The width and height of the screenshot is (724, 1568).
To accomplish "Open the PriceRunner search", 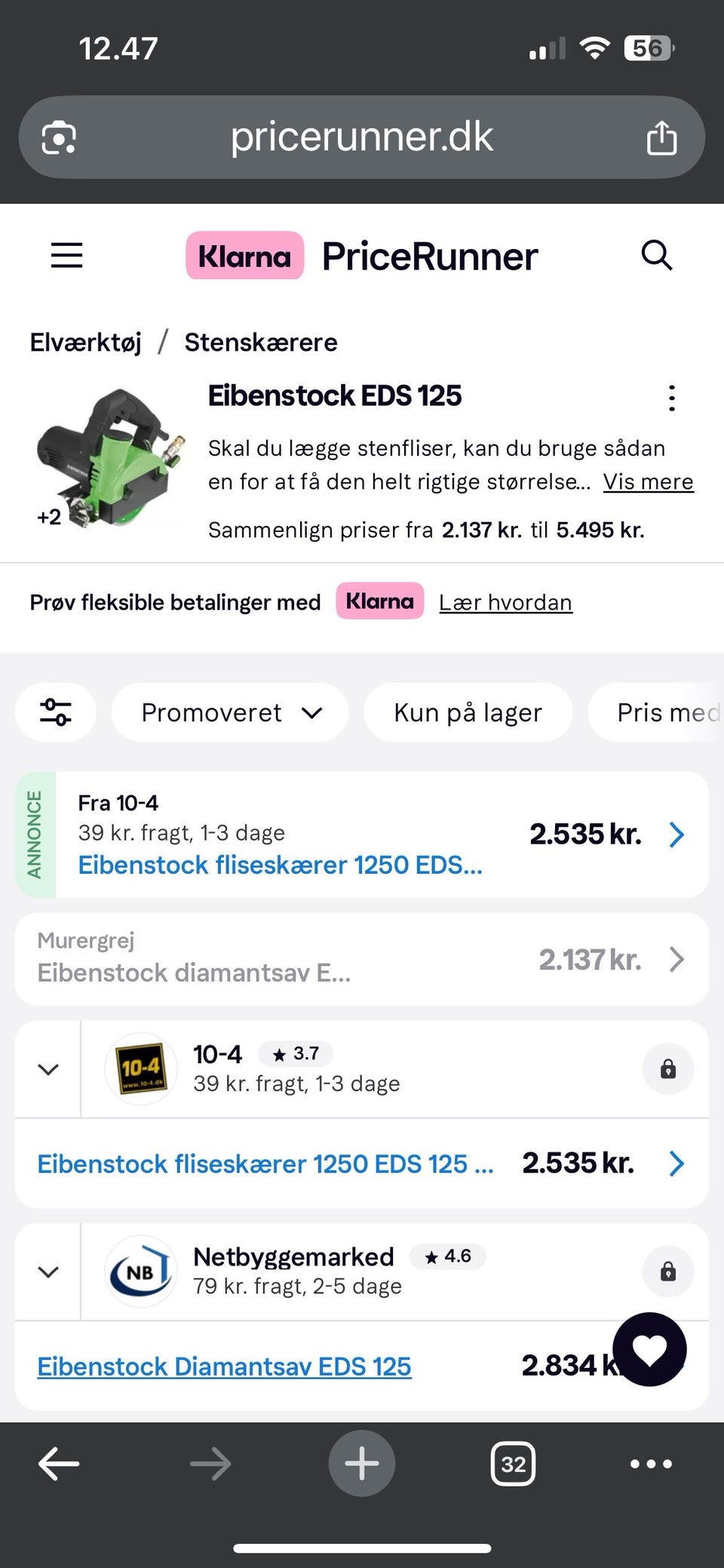I will (656, 255).
